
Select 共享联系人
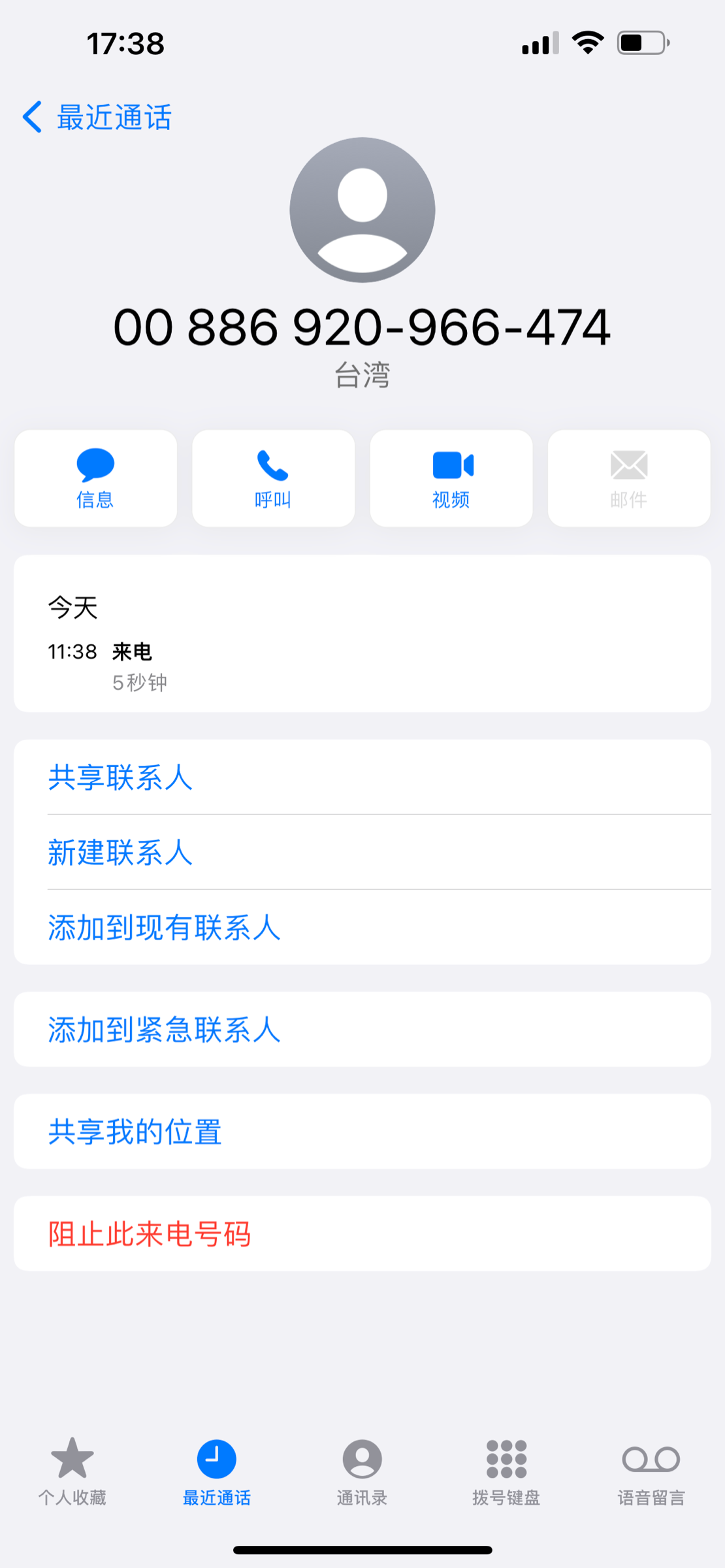tap(362, 777)
